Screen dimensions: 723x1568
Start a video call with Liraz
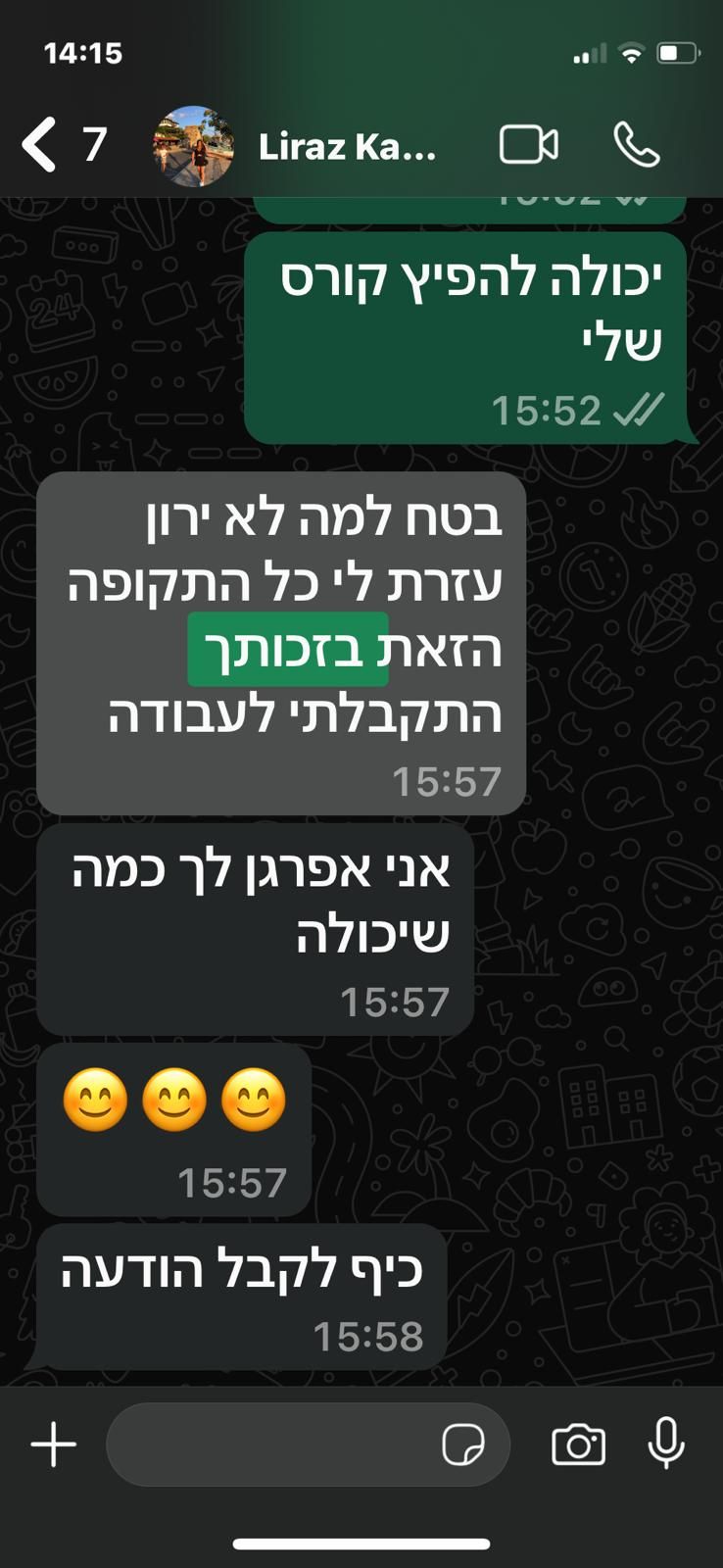[528, 145]
